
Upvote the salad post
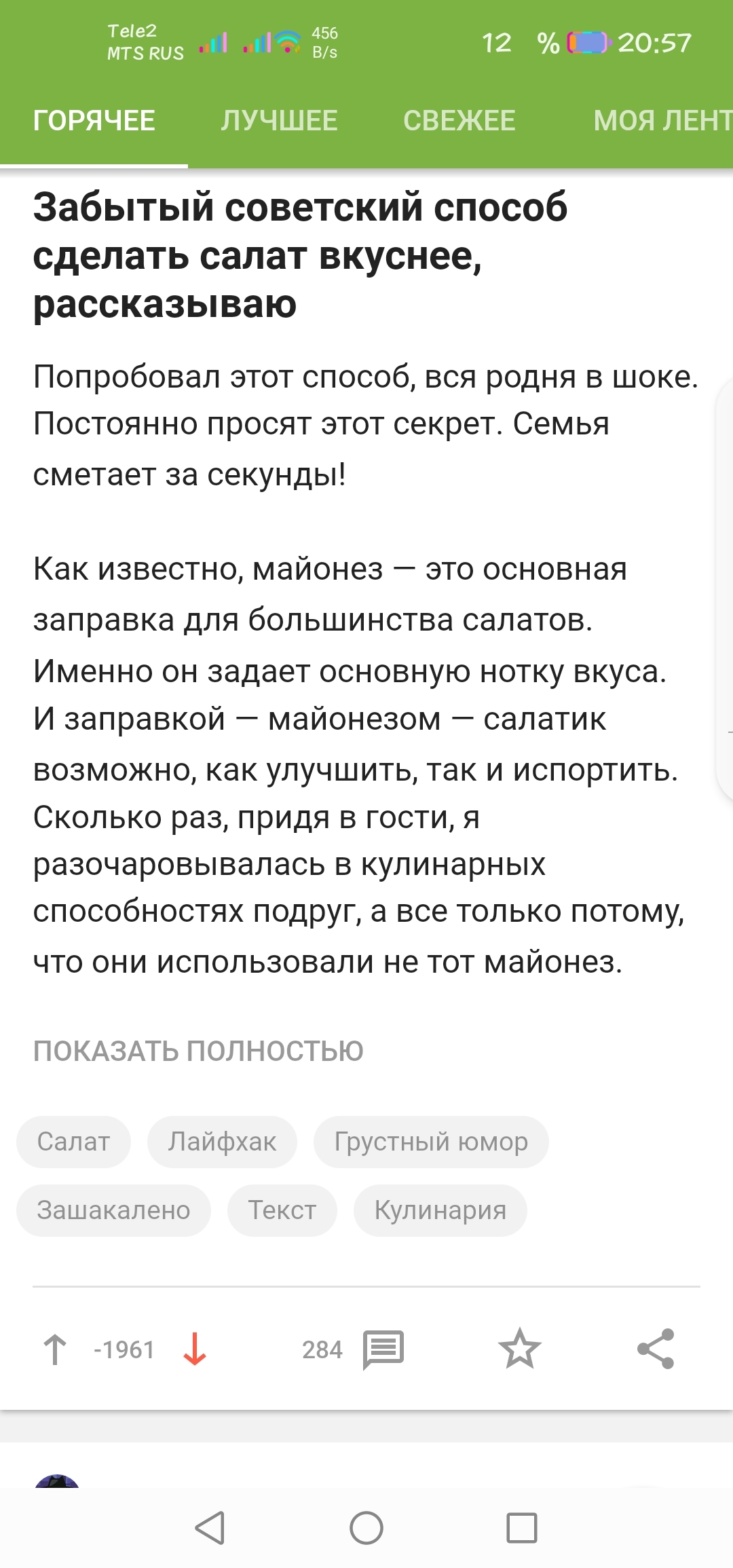[55, 1349]
